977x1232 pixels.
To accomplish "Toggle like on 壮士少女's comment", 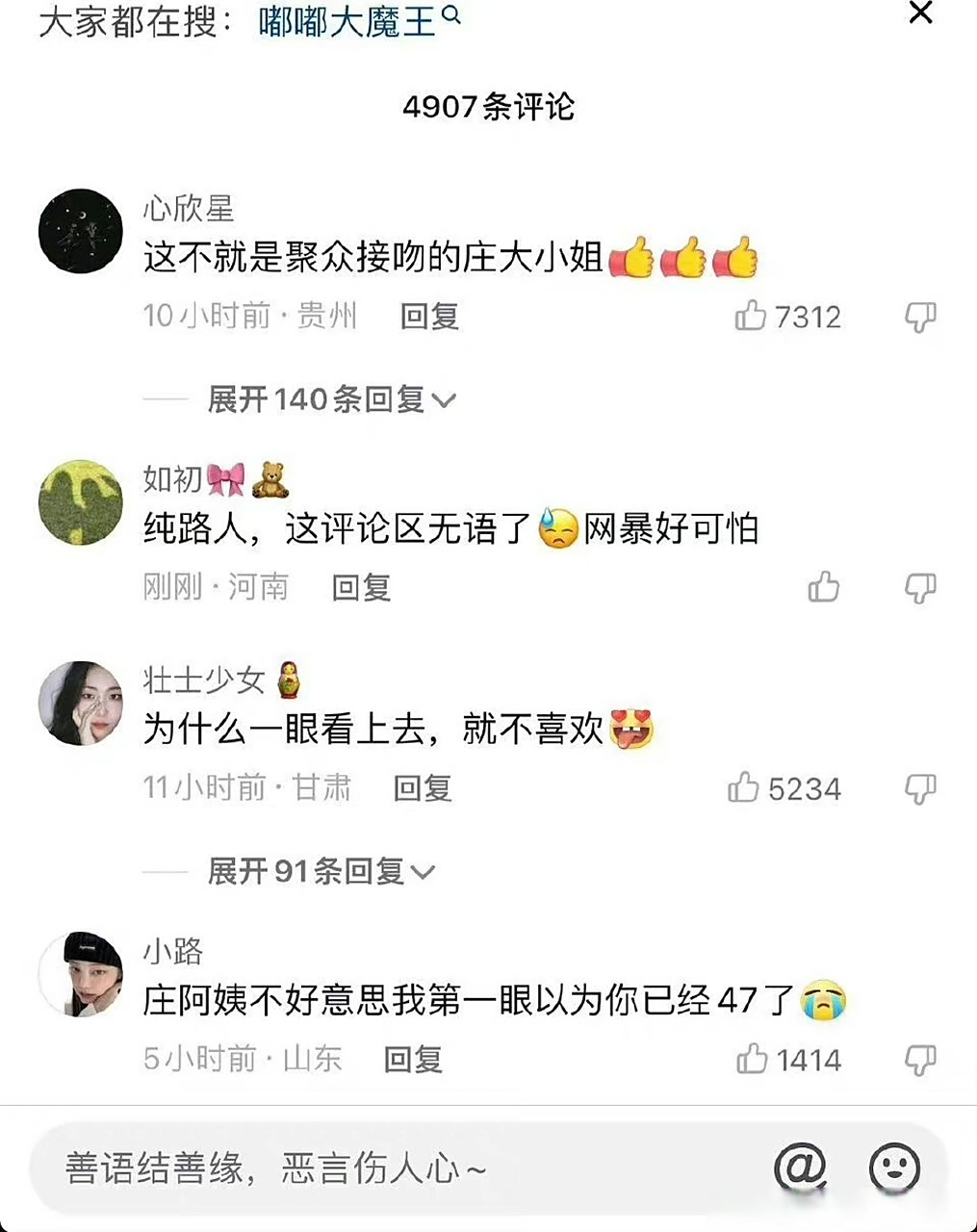I will [x=746, y=788].
